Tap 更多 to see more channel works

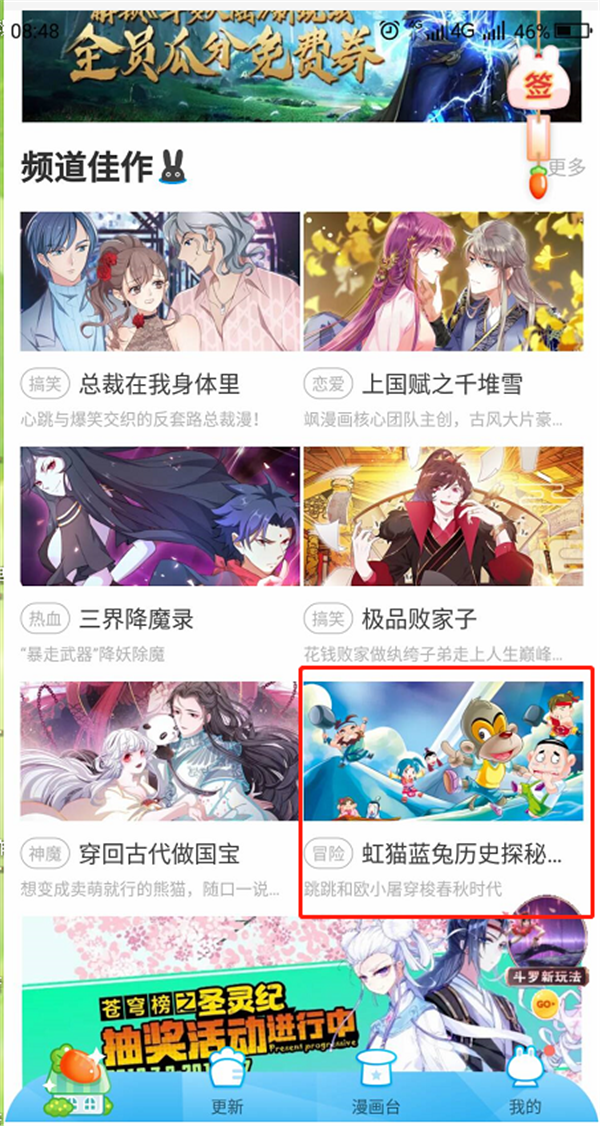click(567, 167)
